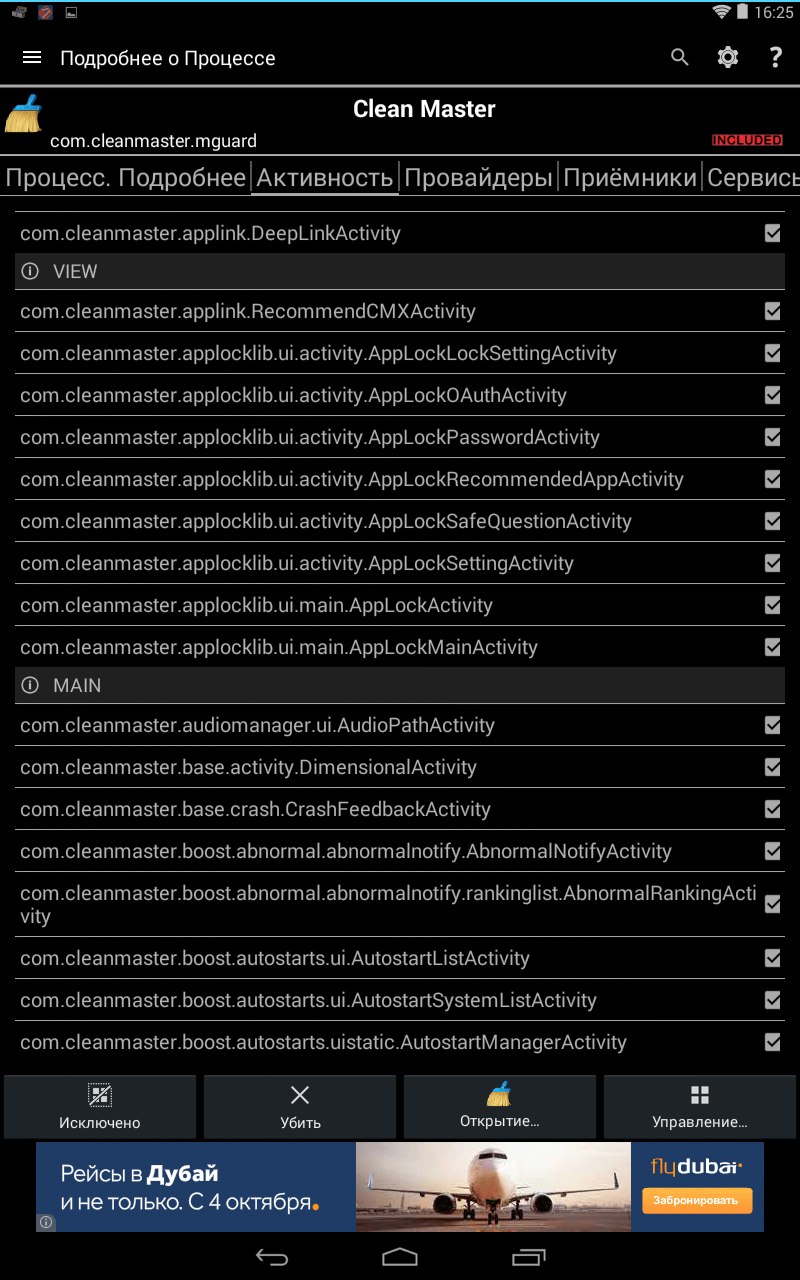The image size is (800, 1280).
Task: Open the hamburger drawer menu
Action: [x=32, y=58]
